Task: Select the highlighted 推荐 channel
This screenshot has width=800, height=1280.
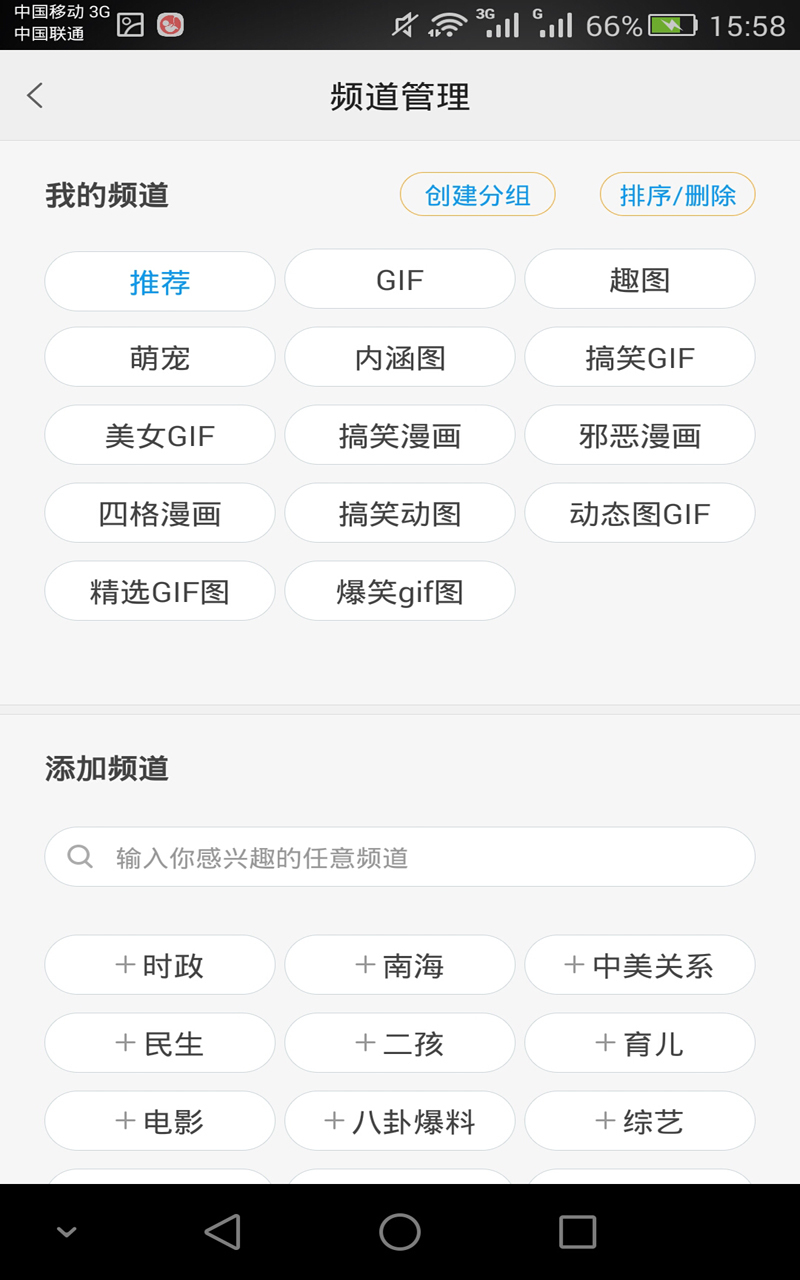Action: click(x=159, y=281)
